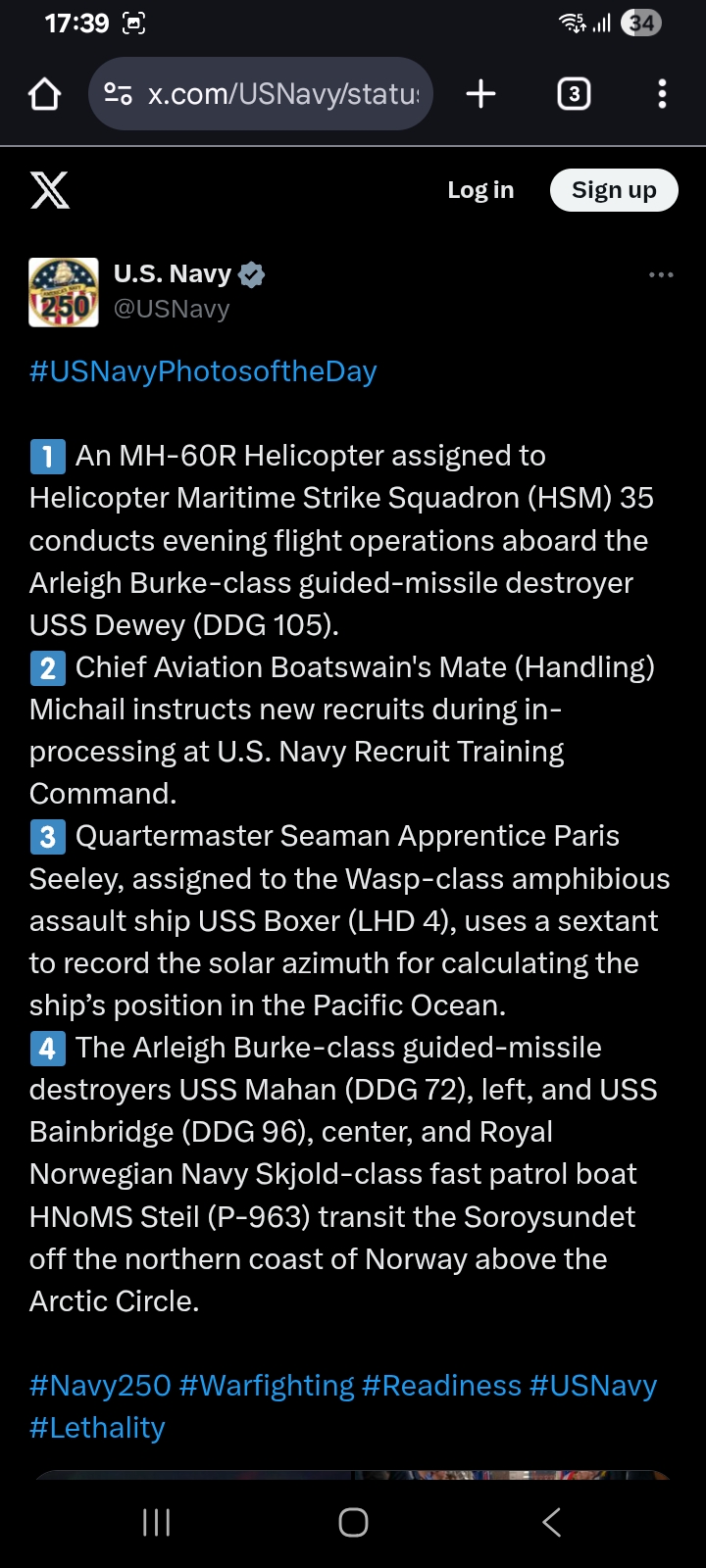This screenshot has width=706, height=1568.
Task: Open a new browser tab
Action: coord(480,94)
